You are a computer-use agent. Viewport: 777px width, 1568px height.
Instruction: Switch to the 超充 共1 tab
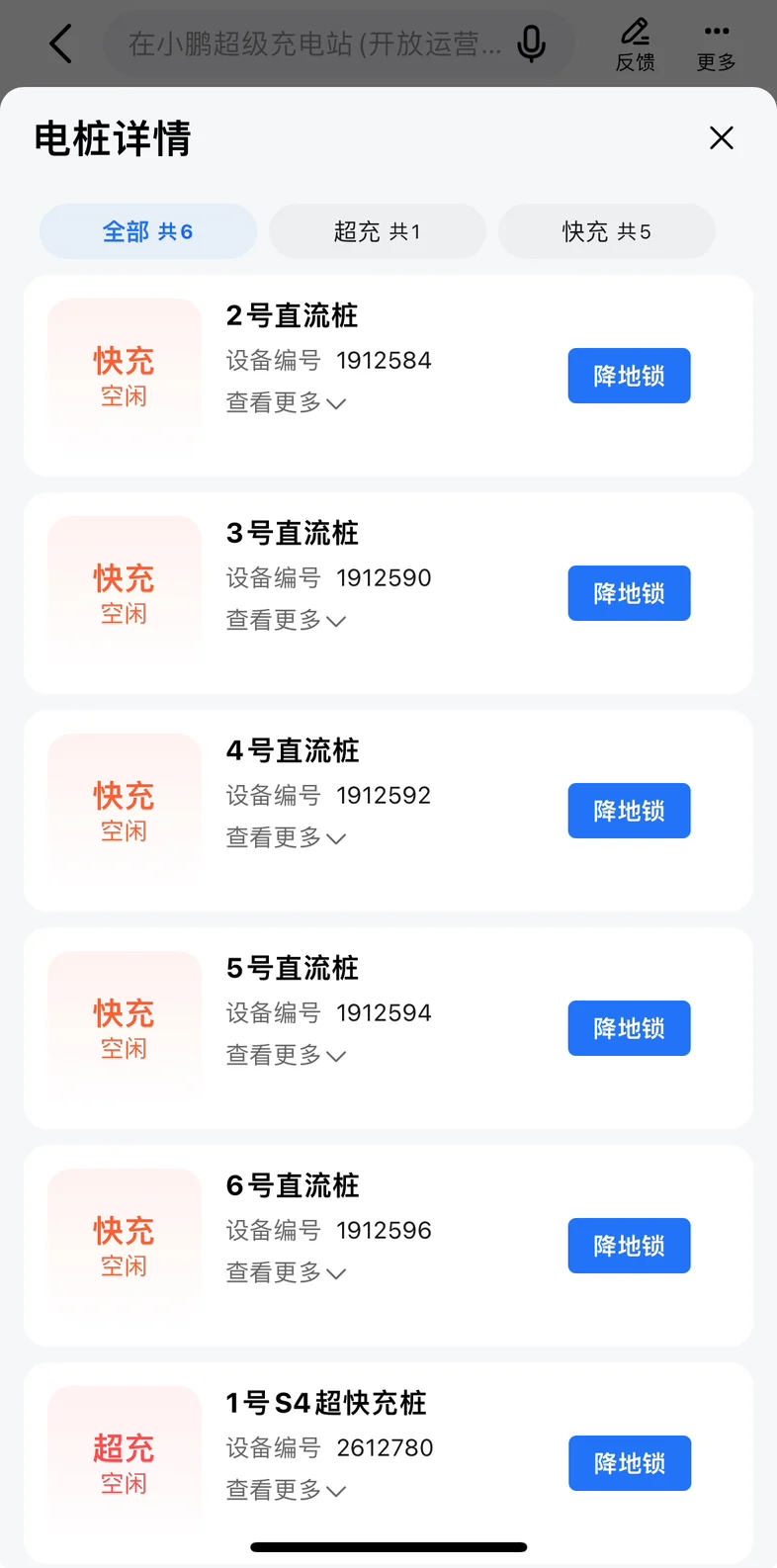(378, 231)
